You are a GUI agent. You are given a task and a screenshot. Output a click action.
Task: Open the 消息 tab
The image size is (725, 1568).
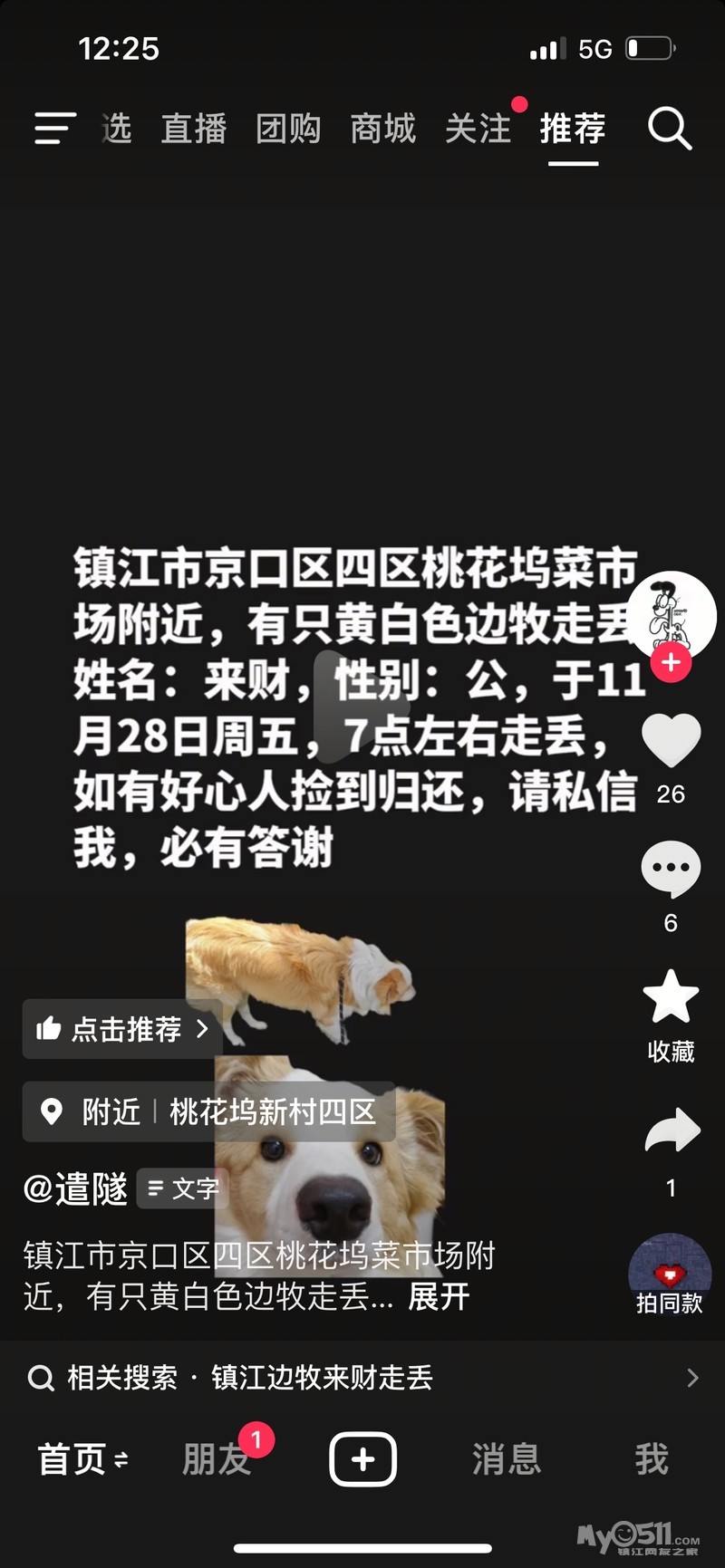(507, 1459)
